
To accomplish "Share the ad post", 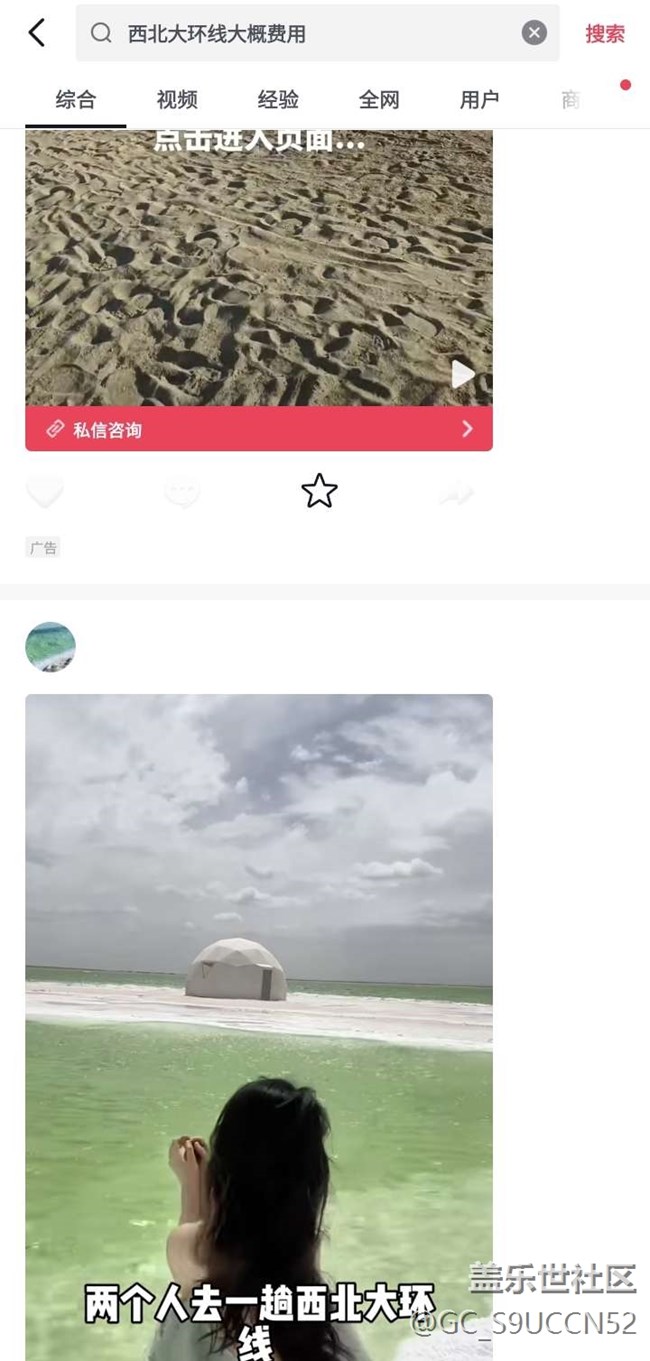I will (x=456, y=491).
